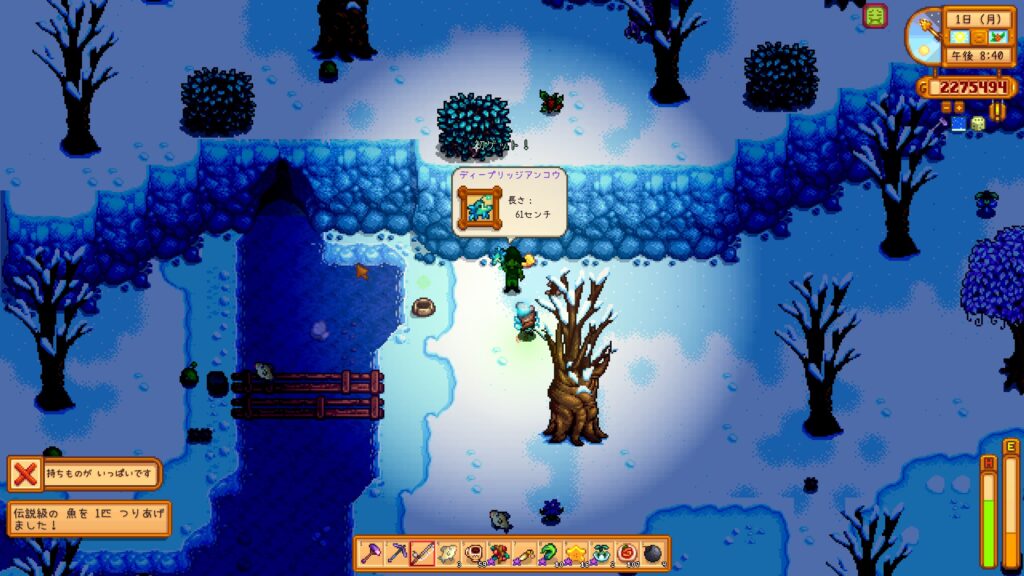
Task: Select the purple hammer in toolbar
Action: [x=371, y=553]
